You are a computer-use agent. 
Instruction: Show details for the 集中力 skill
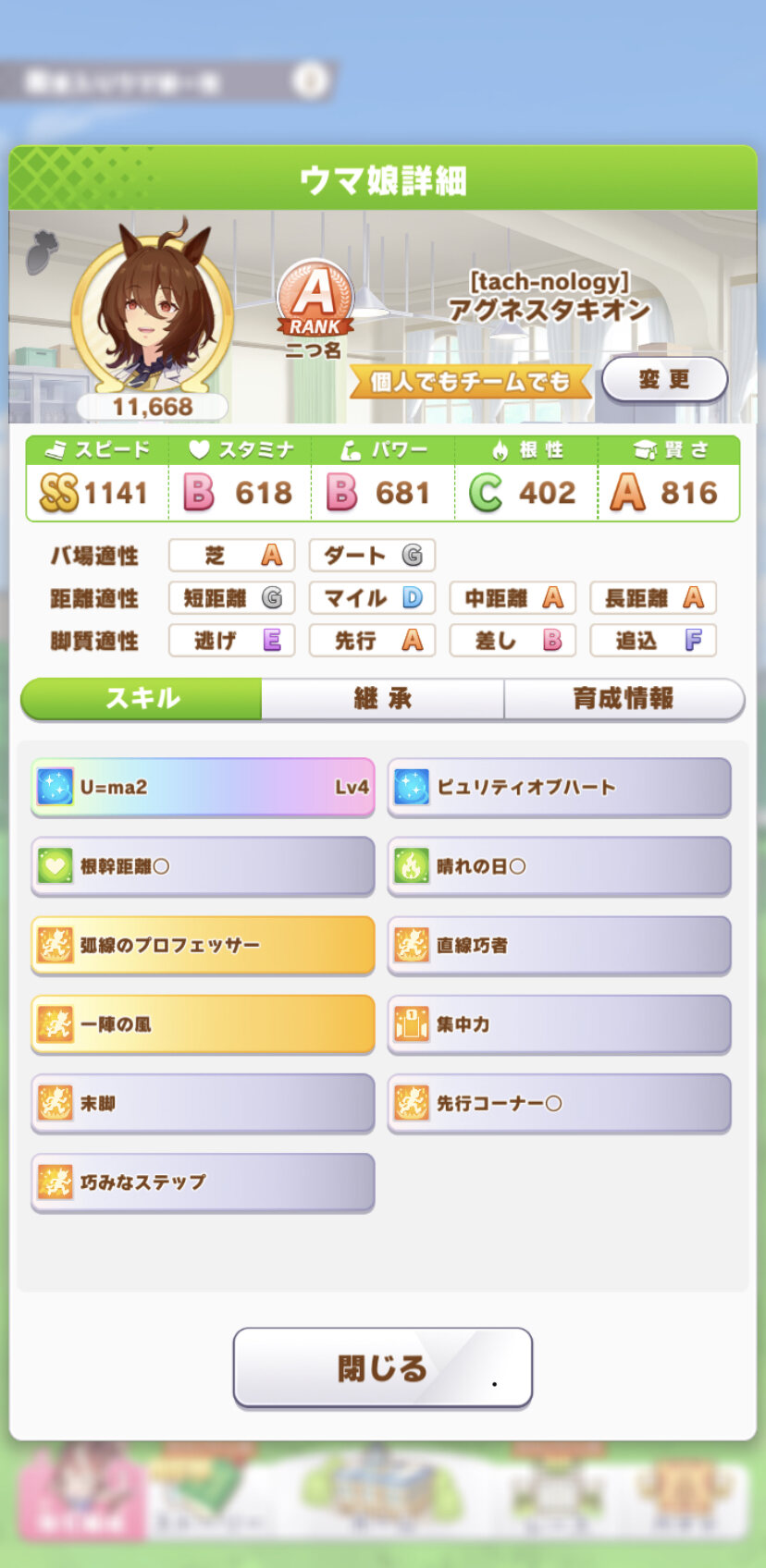[559, 1024]
